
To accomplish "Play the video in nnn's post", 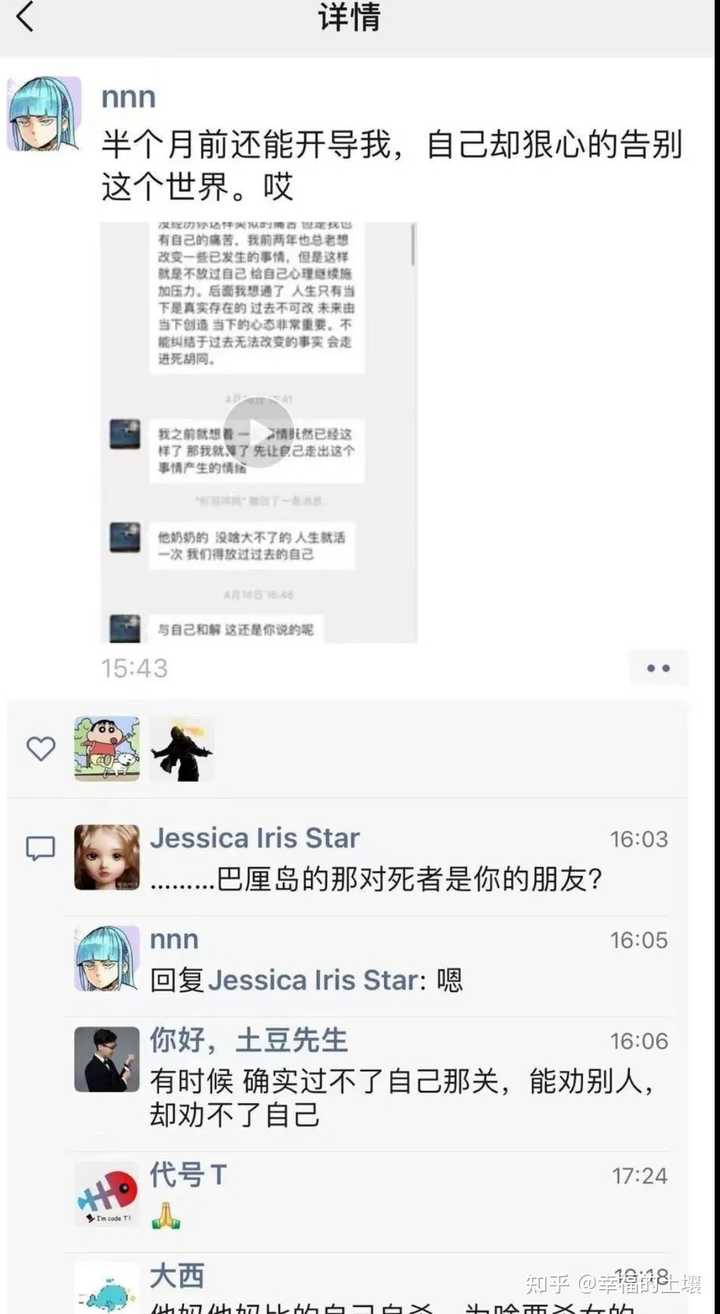I will point(258,433).
